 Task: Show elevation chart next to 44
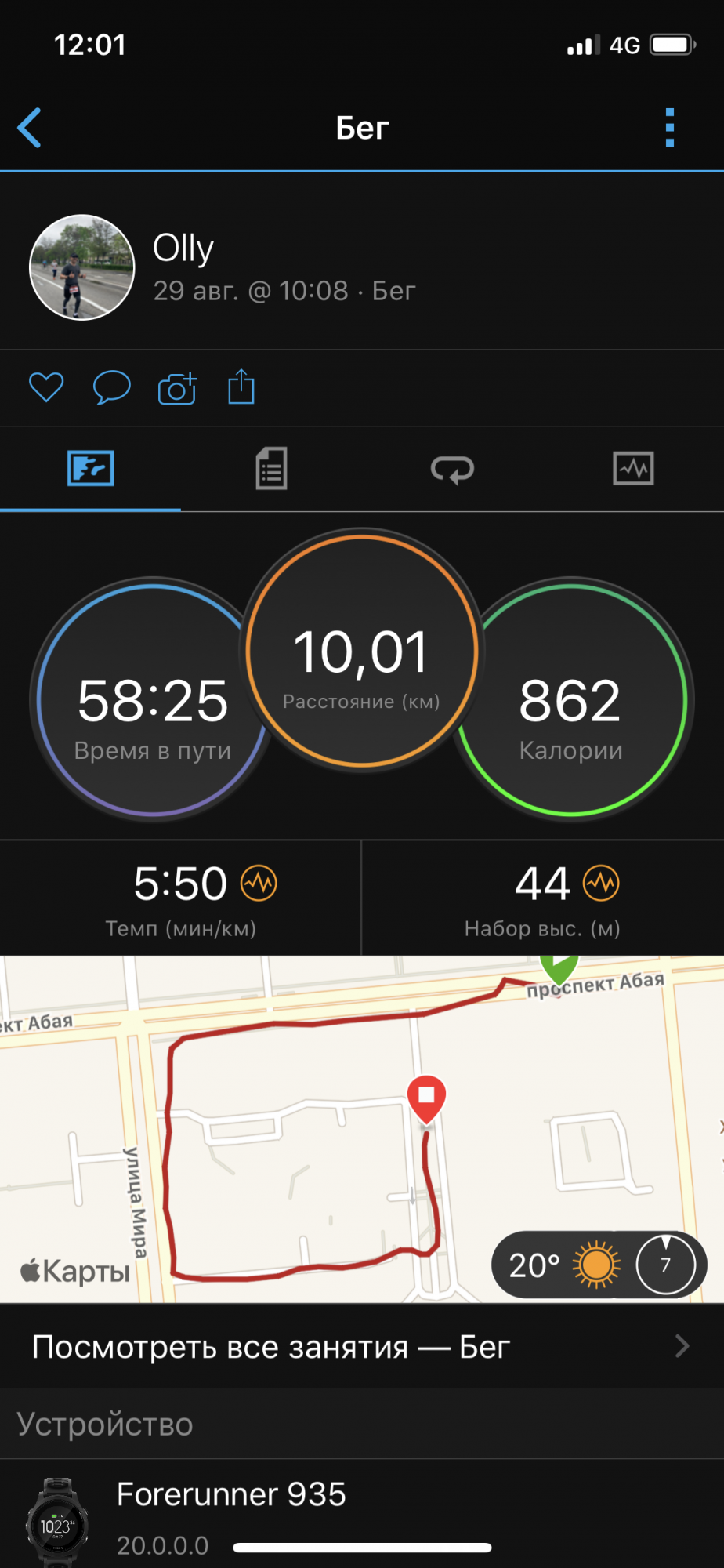[x=601, y=884]
